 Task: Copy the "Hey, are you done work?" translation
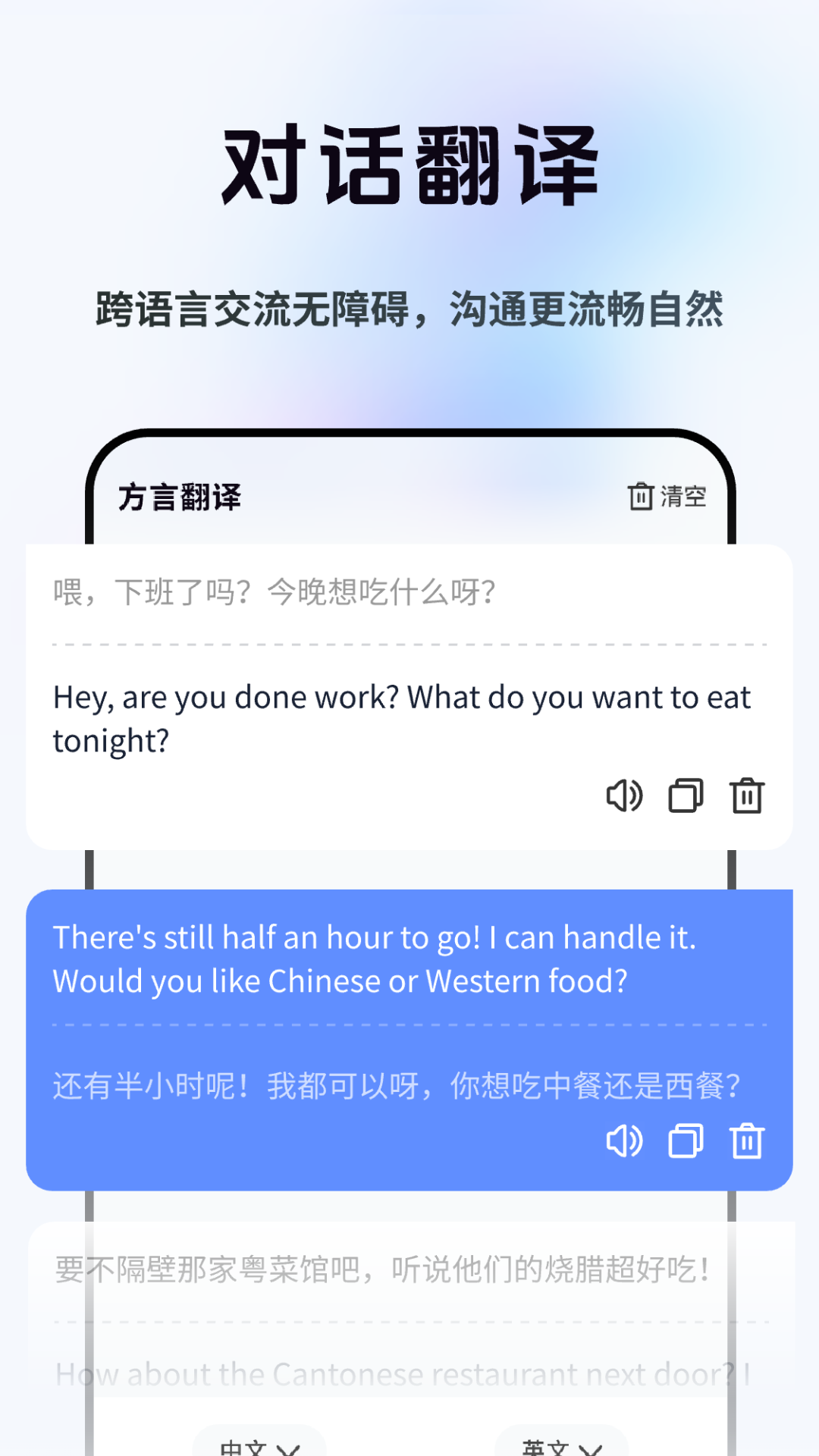click(x=686, y=795)
